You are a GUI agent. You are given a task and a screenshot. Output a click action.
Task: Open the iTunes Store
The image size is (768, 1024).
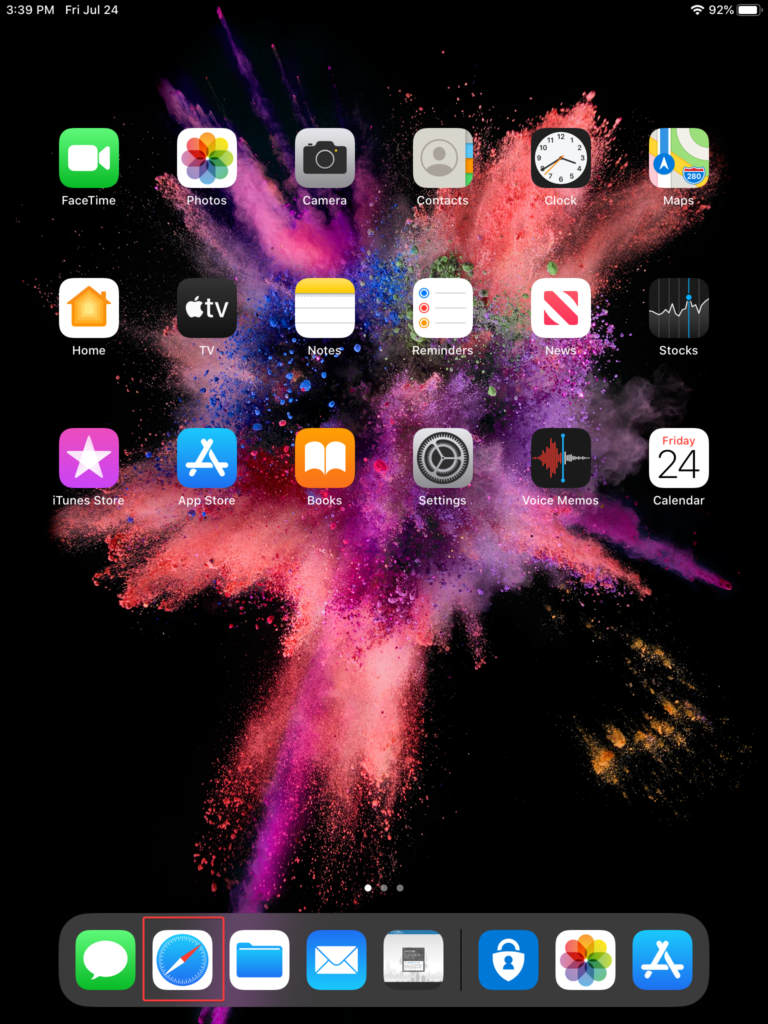pyautogui.click(x=89, y=458)
